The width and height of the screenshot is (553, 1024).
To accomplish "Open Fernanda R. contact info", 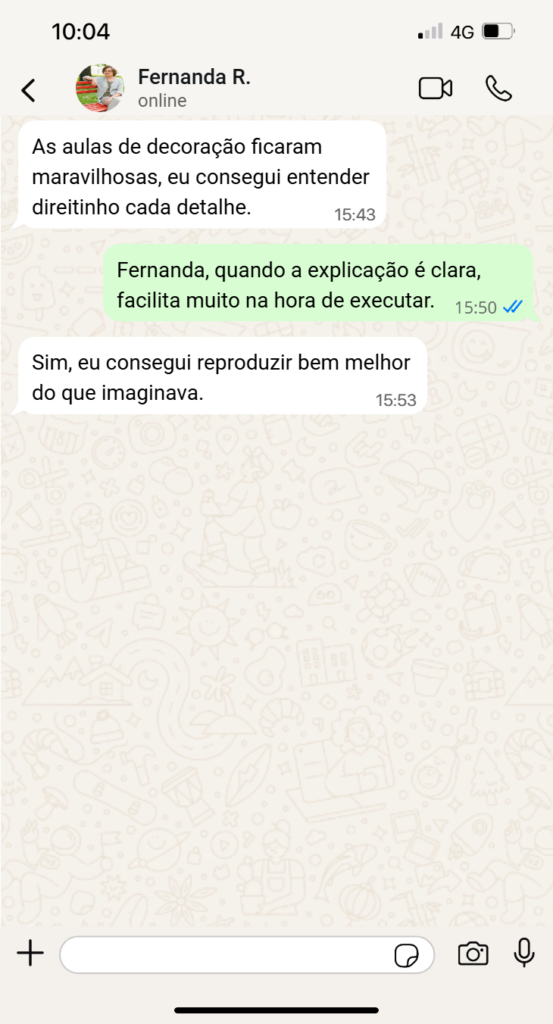I will point(194,88).
